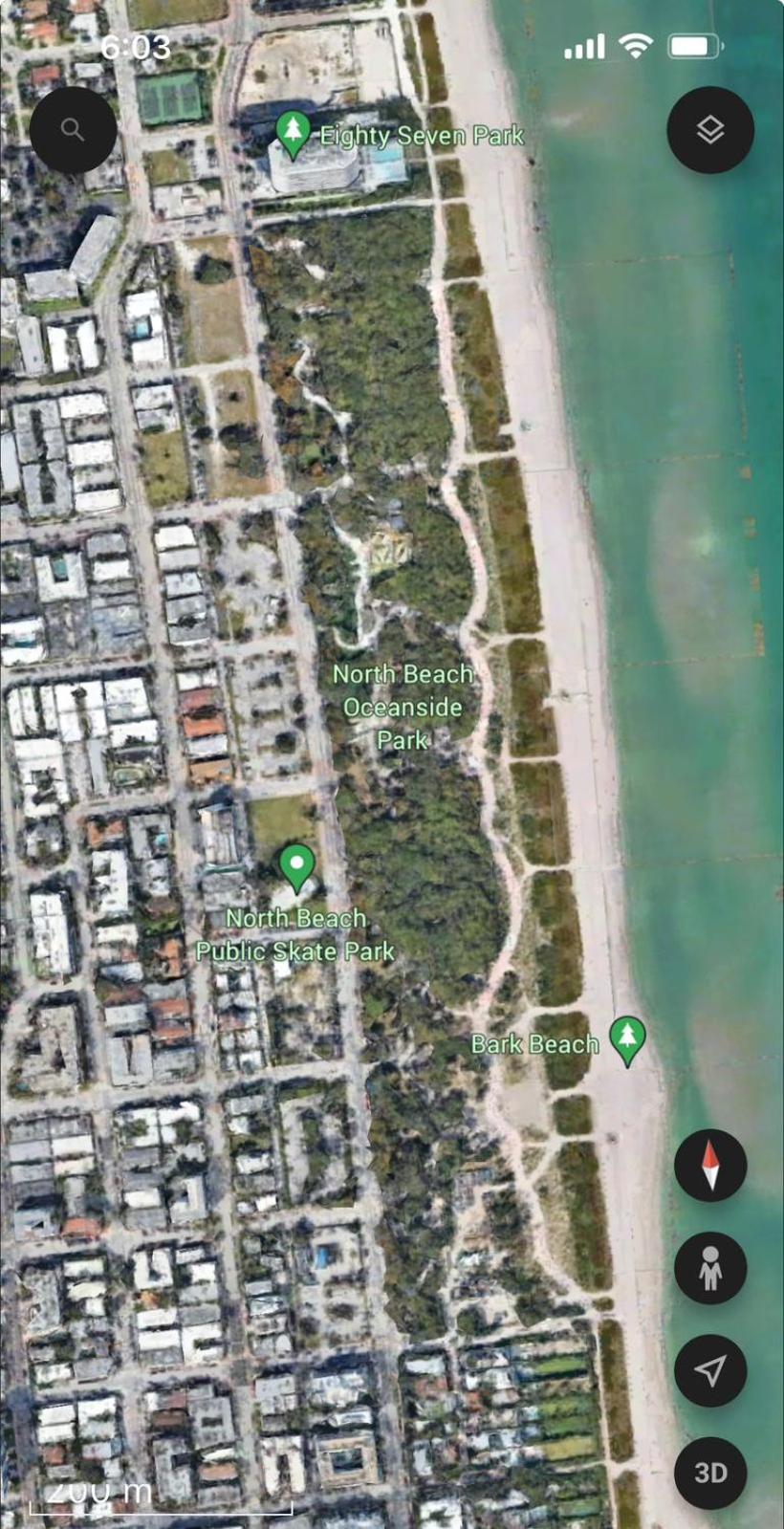The image size is (784, 1529).
Task: Open the North Beach Public Skate Park pin
Action: pyautogui.click(x=296, y=866)
